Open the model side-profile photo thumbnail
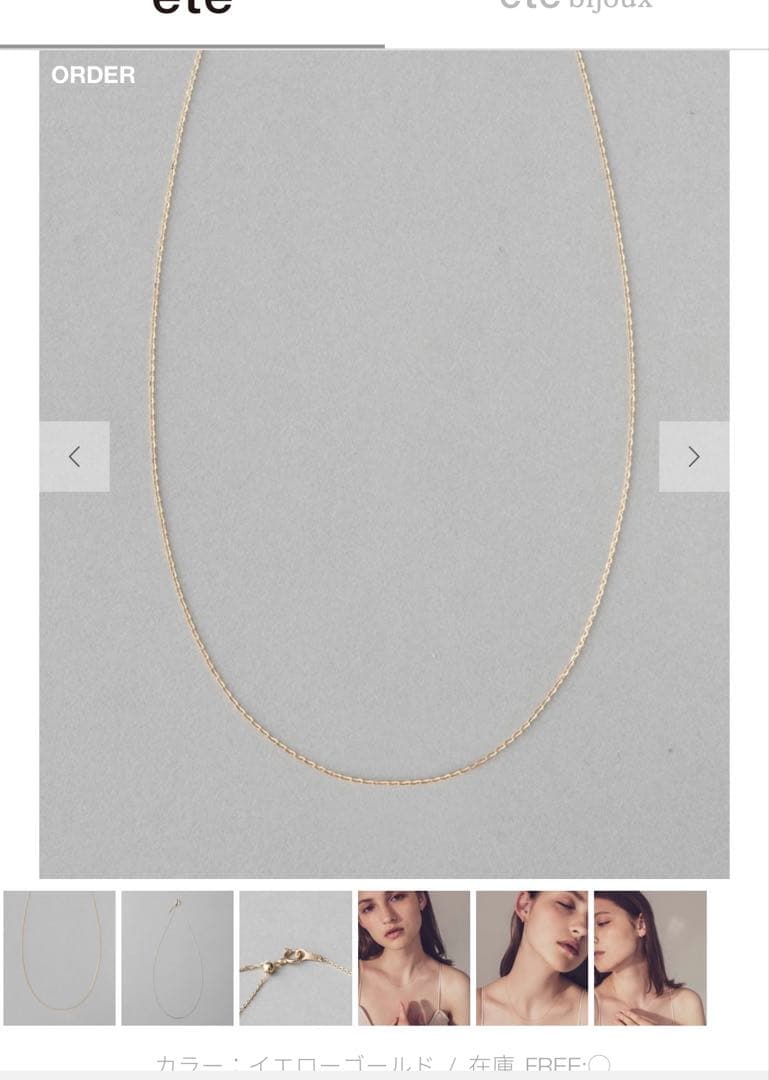This screenshot has height=1080, width=769. pyautogui.click(x=650, y=958)
